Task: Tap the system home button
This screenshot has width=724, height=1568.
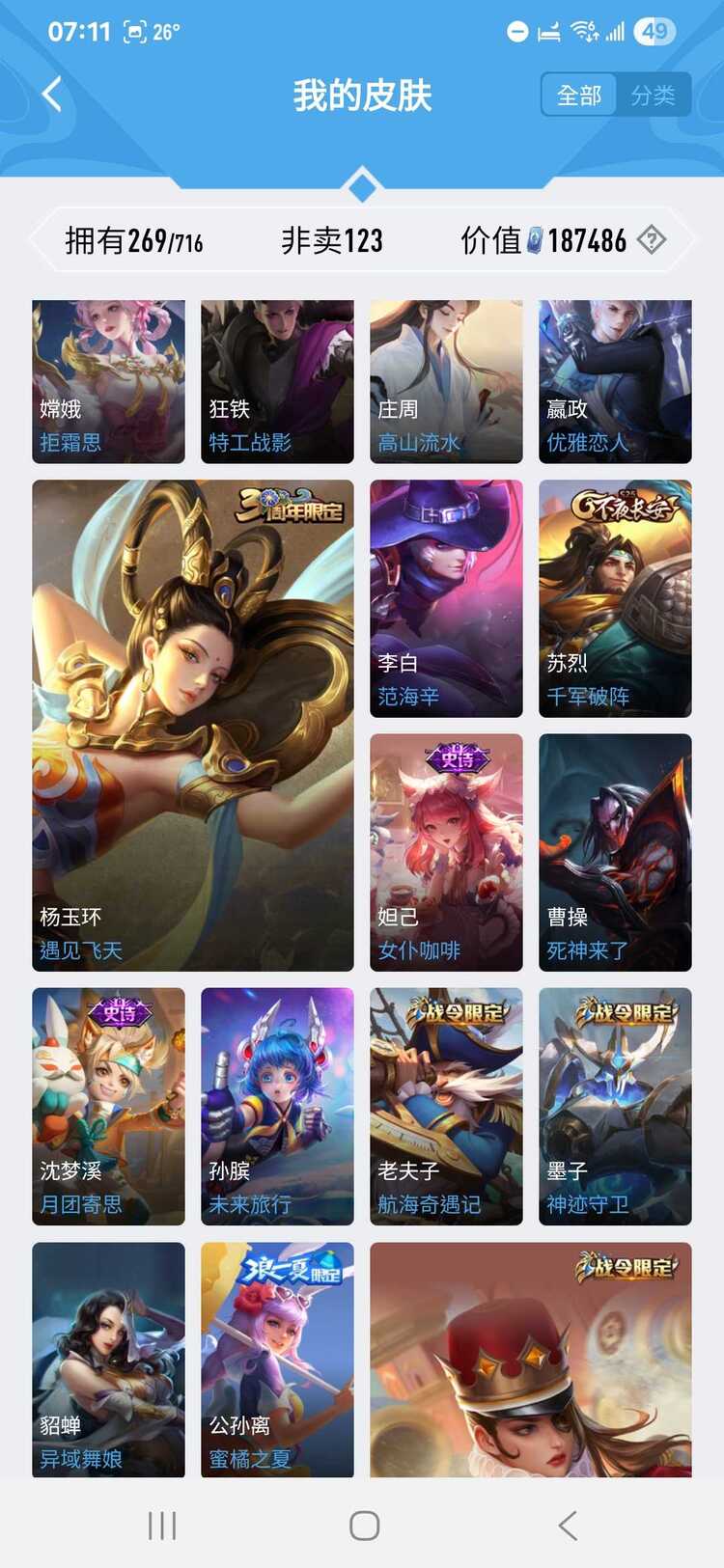Action: click(x=364, y=1526)
